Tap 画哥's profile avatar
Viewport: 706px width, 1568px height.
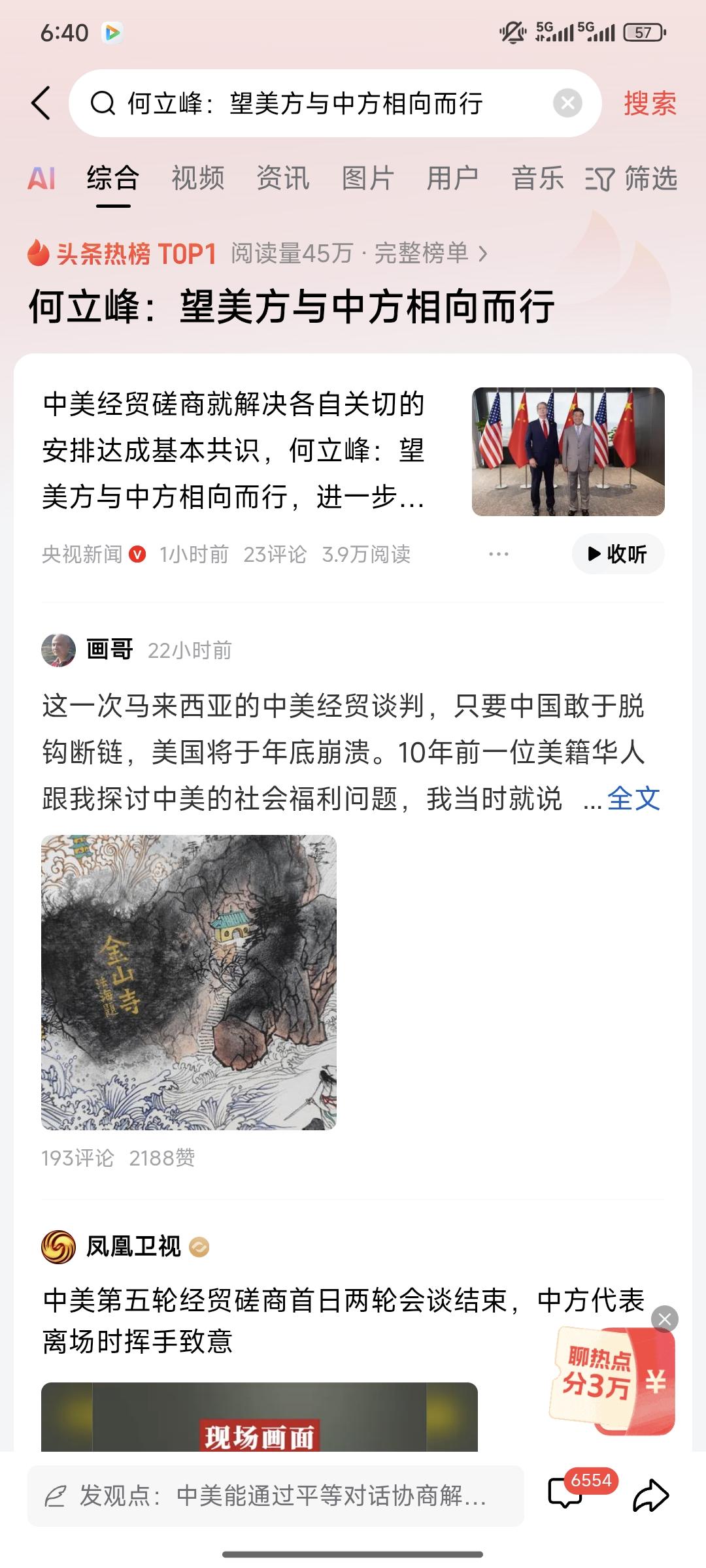[x=59, y=649]
